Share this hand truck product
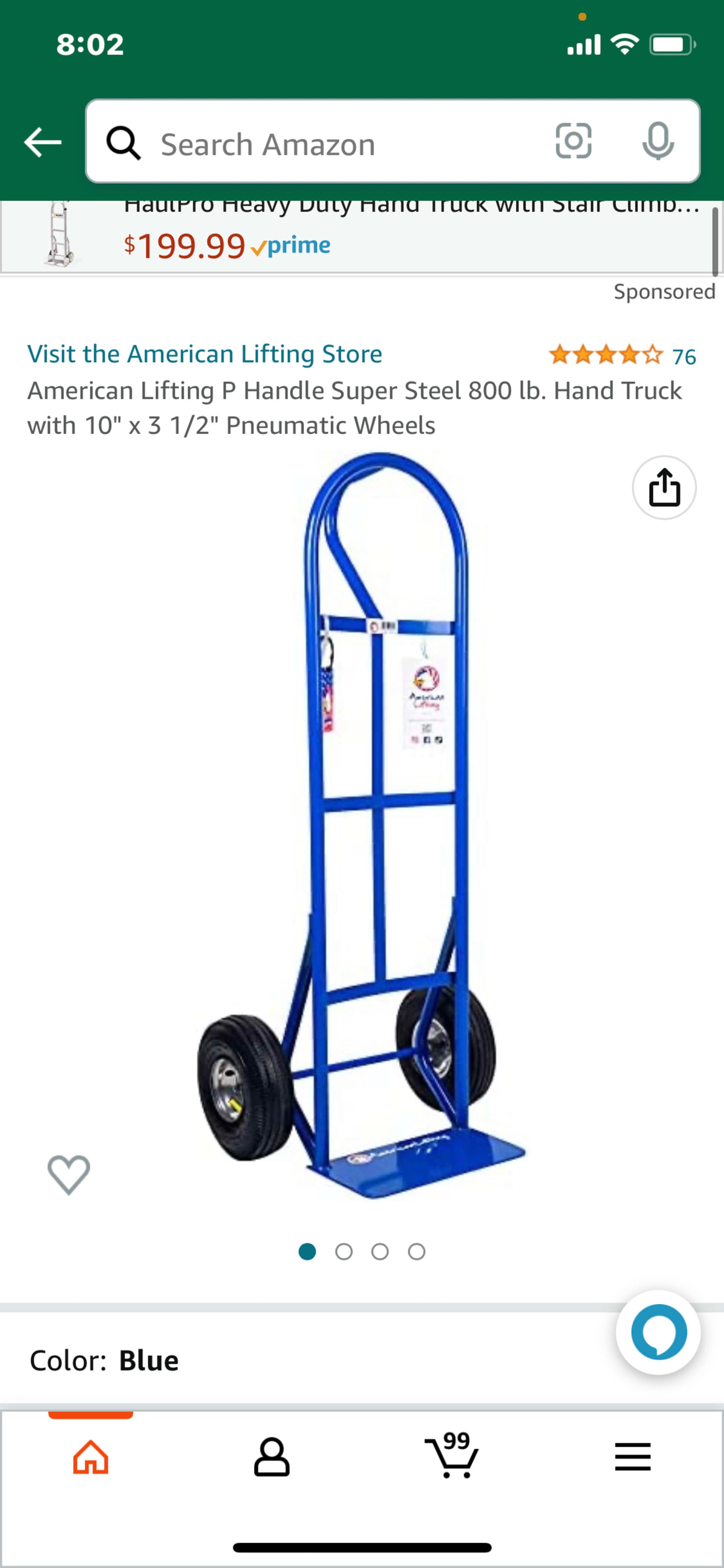 [664, 488]
